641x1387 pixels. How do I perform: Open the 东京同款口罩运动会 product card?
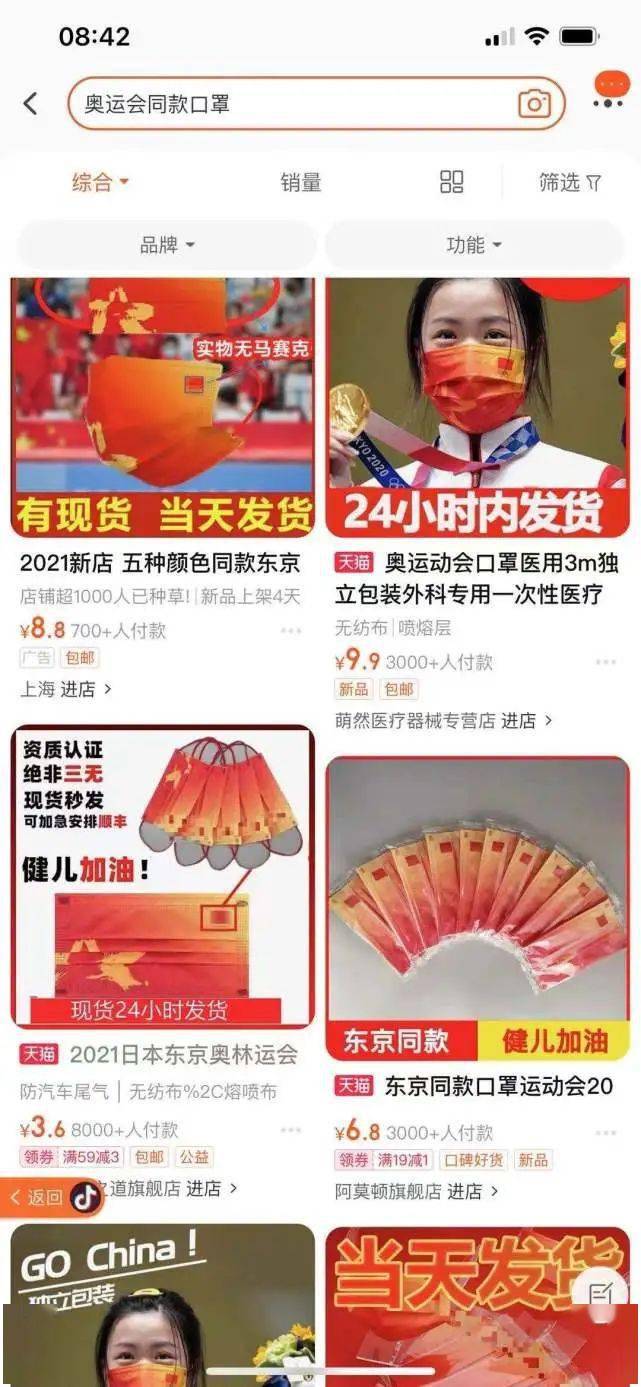[x=478, y=1085]
